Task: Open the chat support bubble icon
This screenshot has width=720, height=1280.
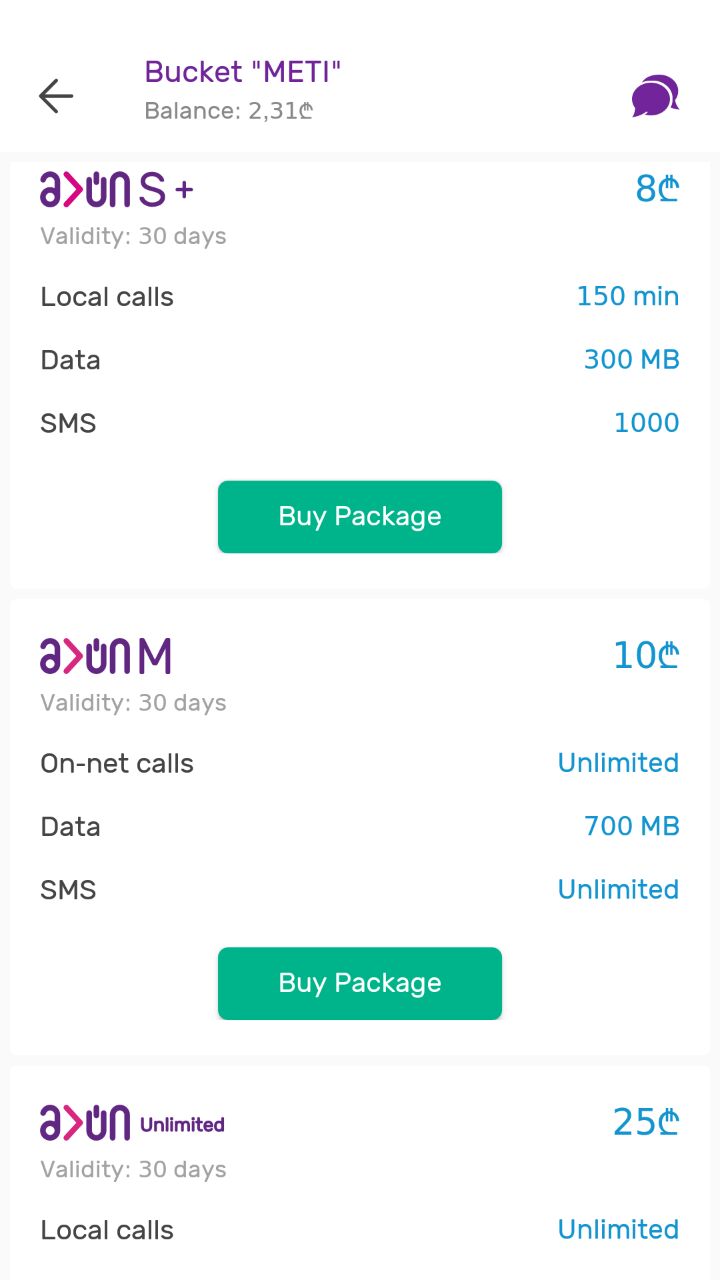Action: [655, 96]
